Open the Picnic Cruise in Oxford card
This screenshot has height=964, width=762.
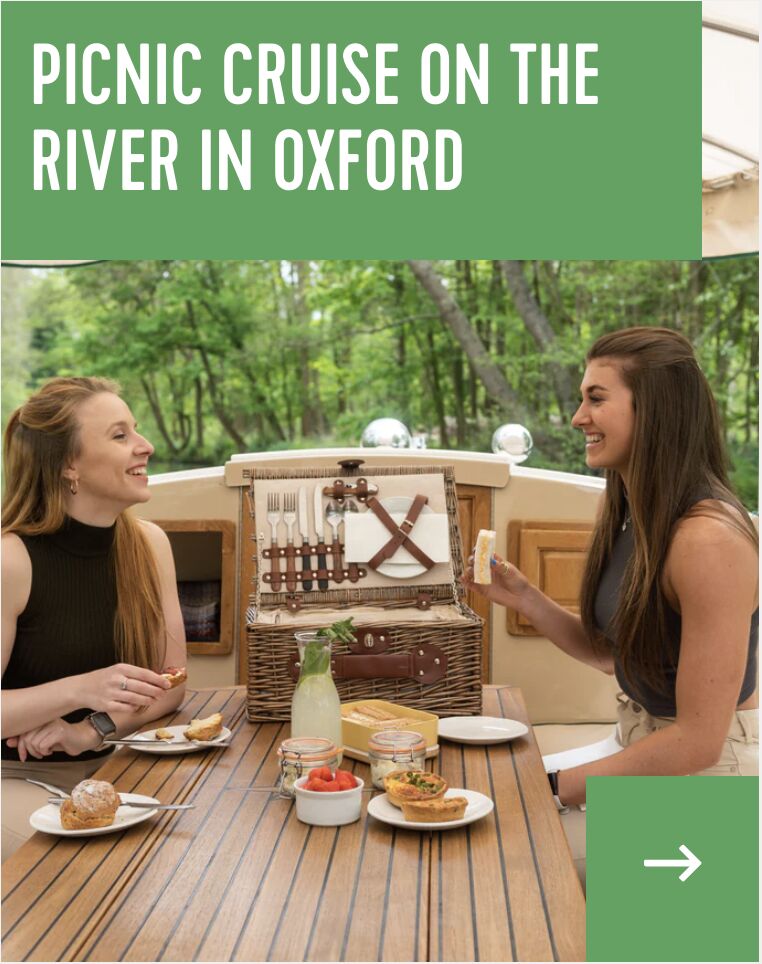(x=315, y=120)
